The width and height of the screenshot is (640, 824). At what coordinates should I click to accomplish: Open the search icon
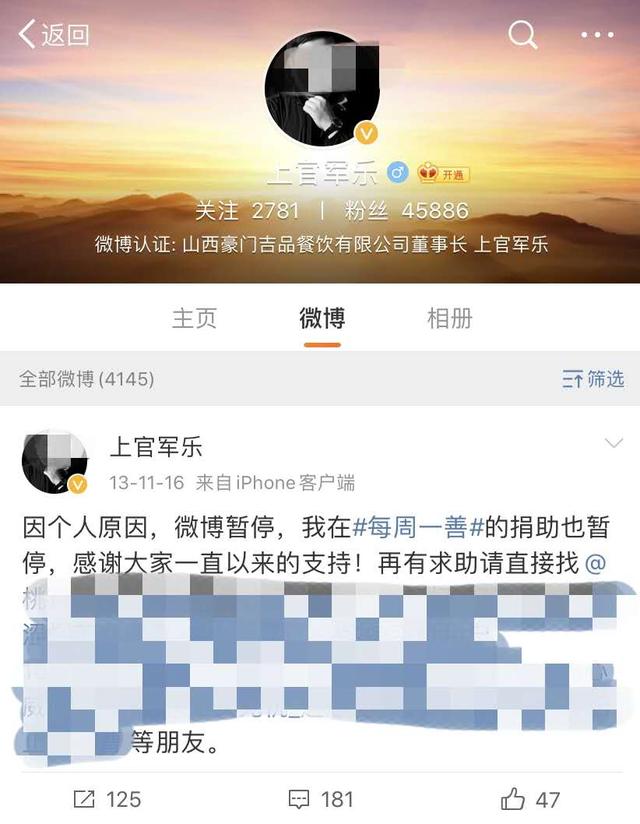523,35
